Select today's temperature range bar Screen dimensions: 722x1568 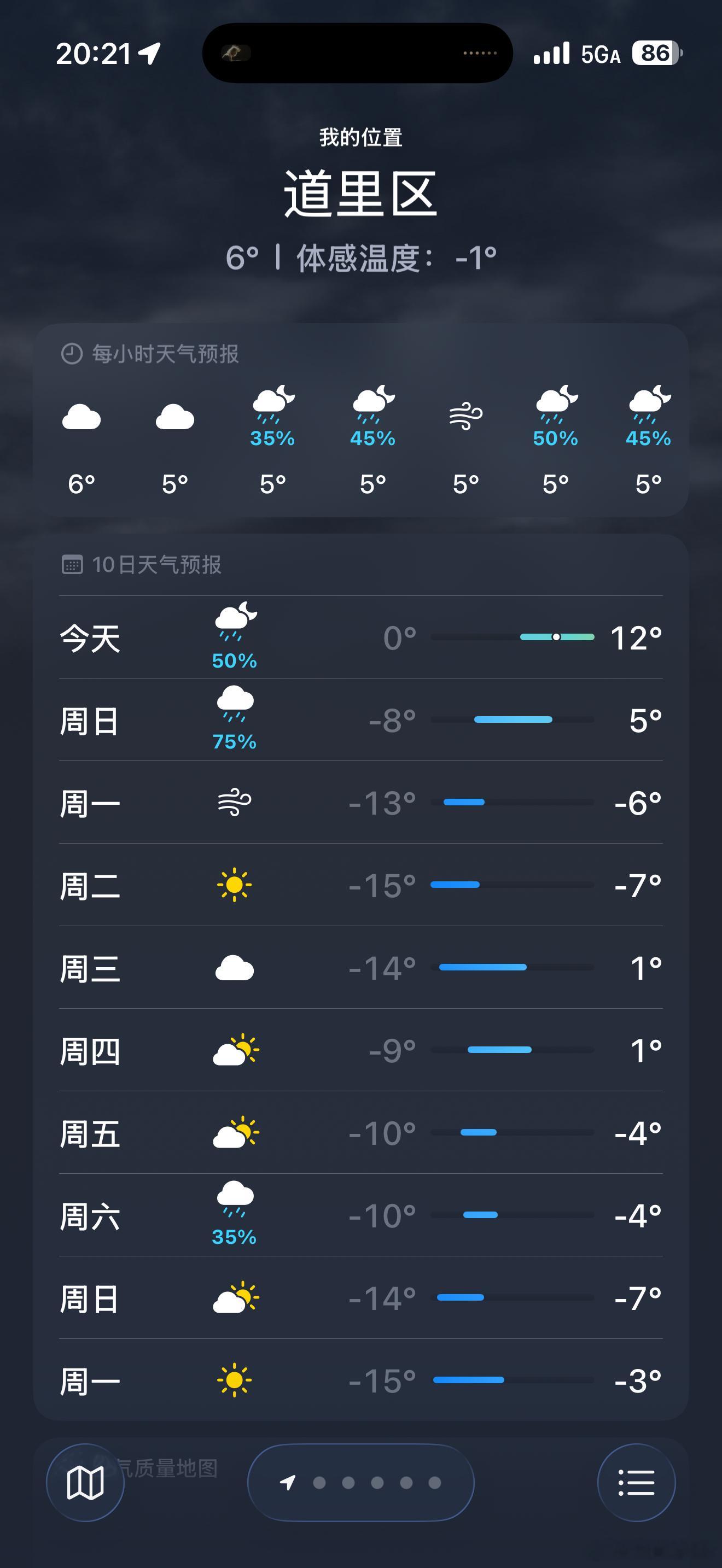pyautogui.click(x=514, y=636)
